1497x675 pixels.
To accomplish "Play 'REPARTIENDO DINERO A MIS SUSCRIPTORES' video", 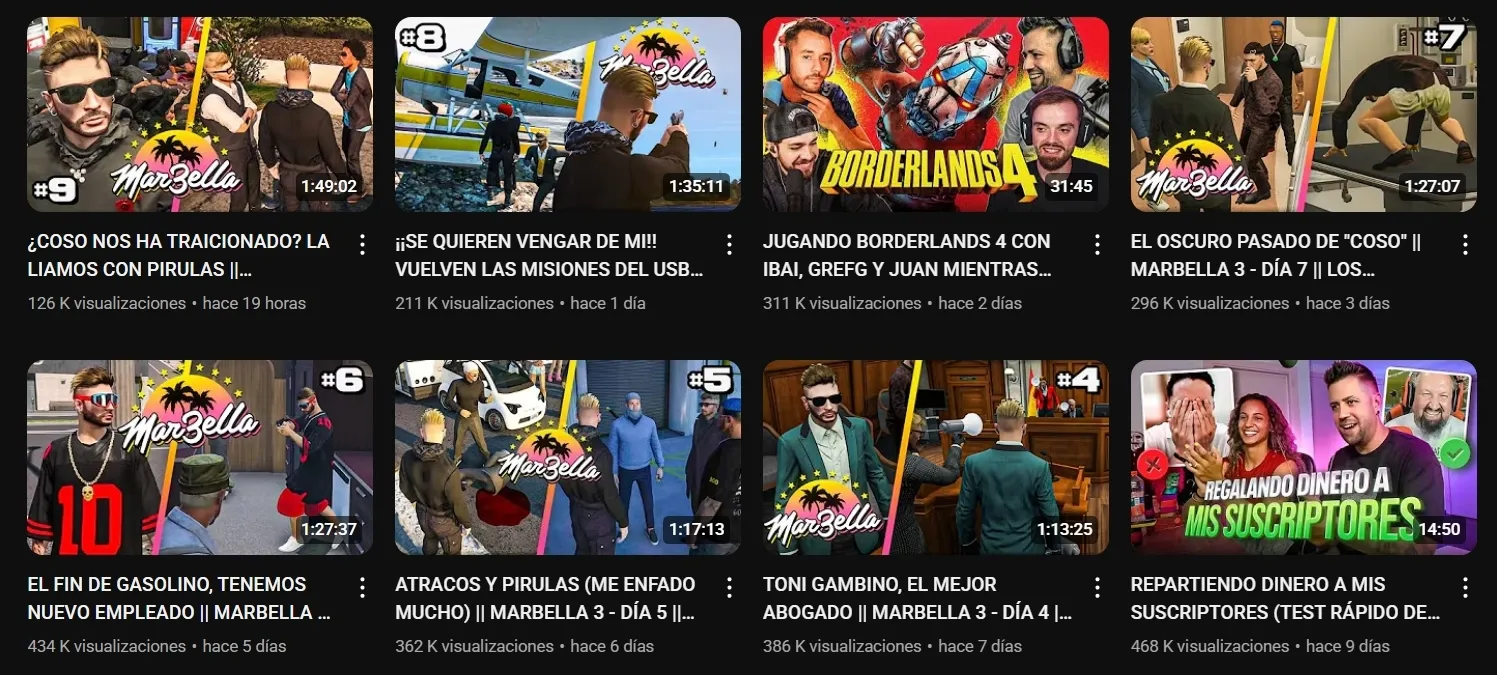I will click(x=1303, y=457).
